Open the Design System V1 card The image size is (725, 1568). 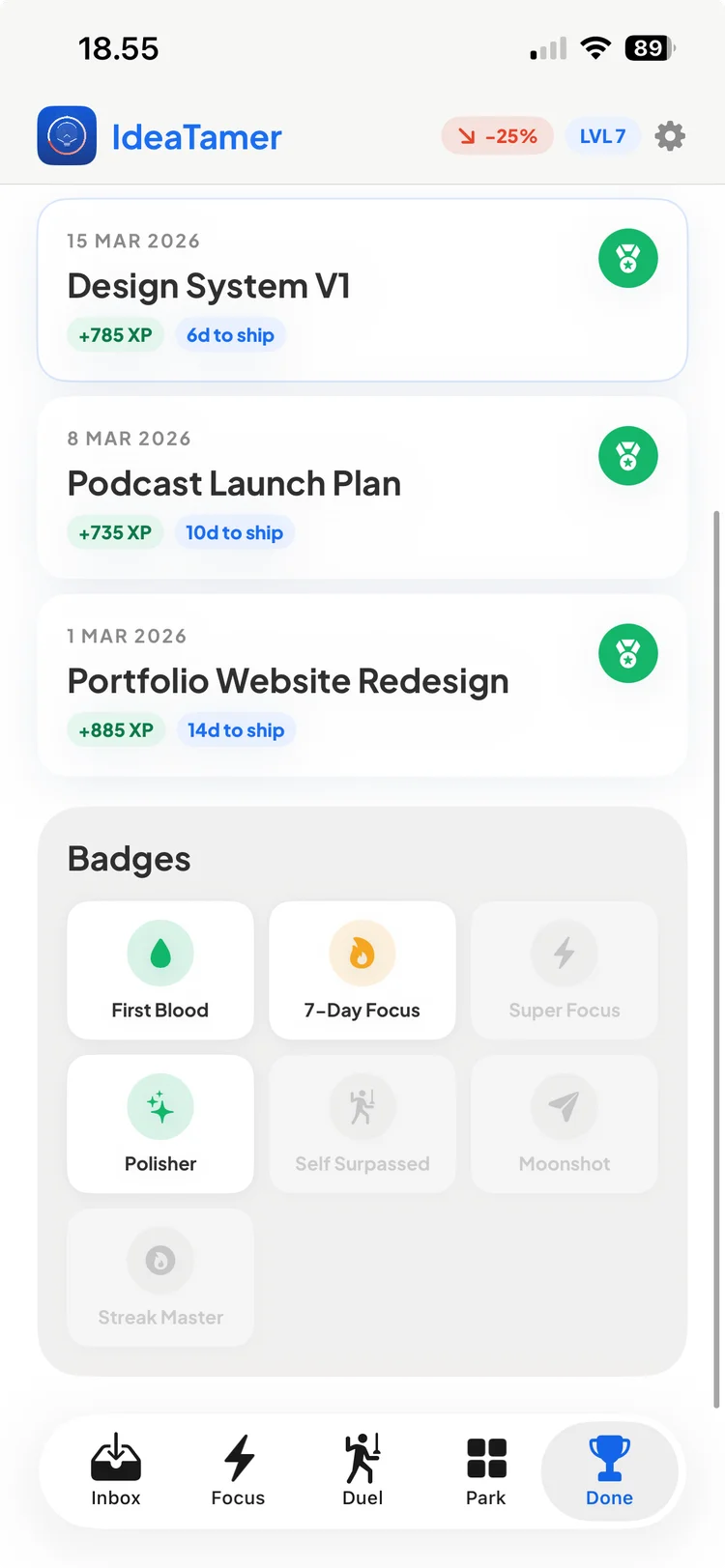coord(329,288)
